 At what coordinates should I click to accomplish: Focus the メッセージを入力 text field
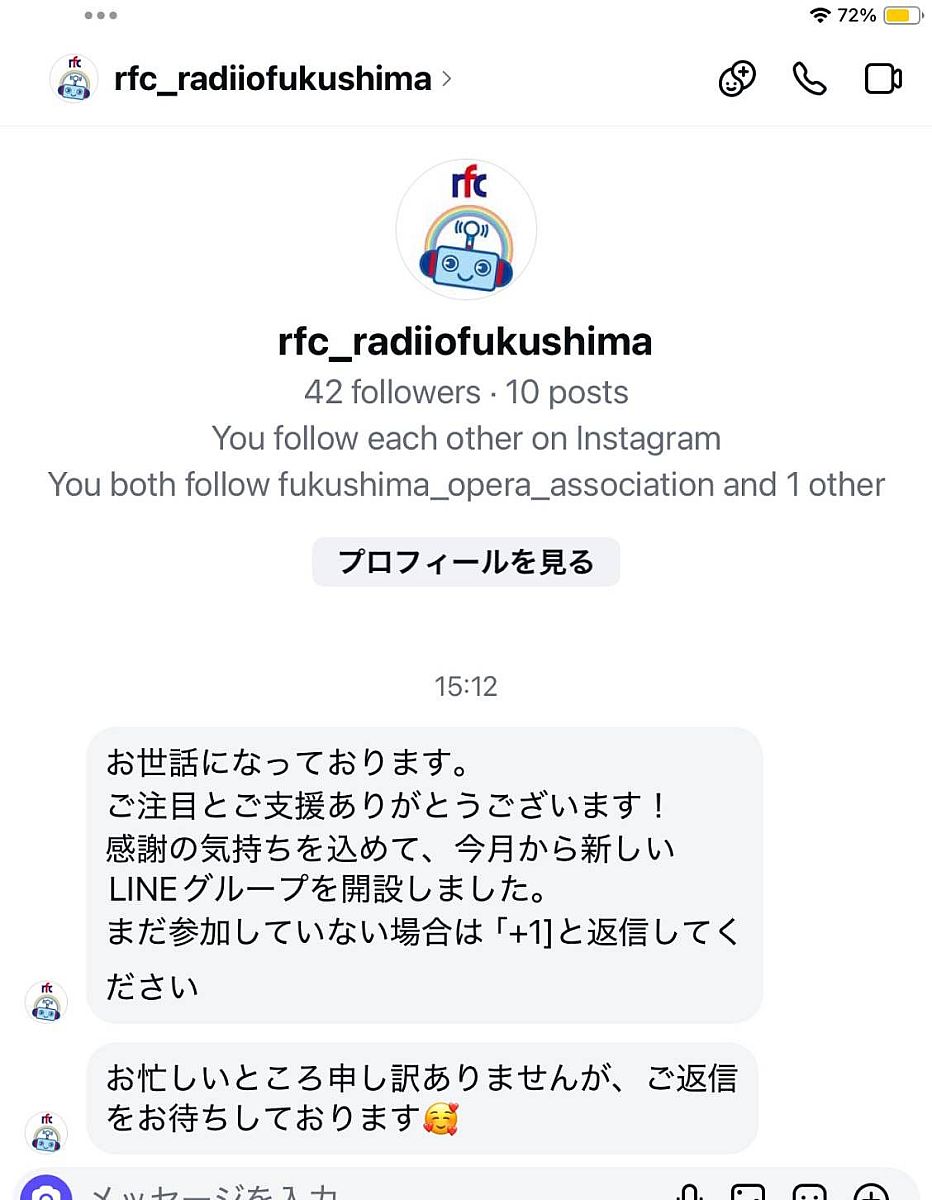click(x=300, y=1192)
